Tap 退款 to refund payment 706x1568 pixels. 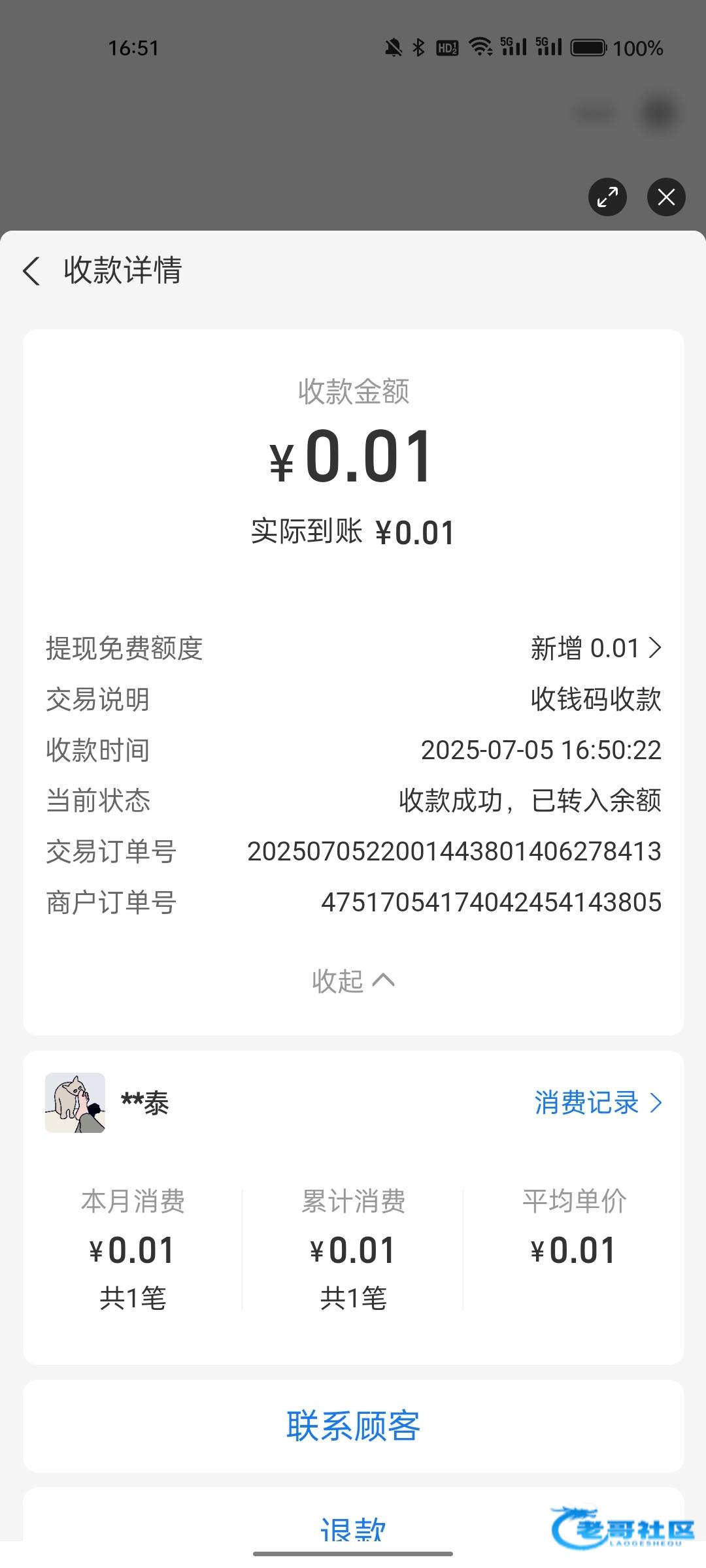click(353, 1527)
